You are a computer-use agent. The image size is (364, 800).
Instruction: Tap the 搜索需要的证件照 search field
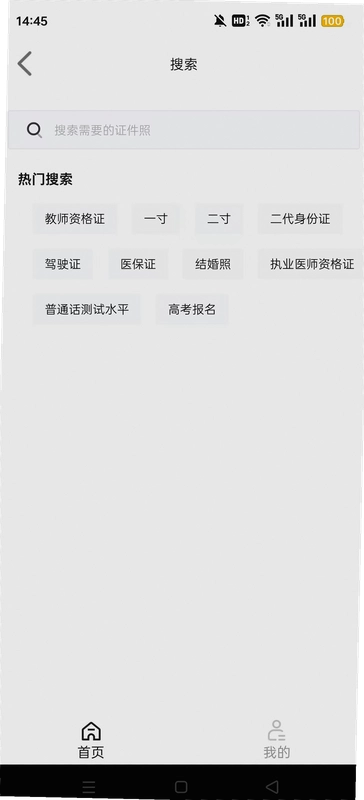(184, 130)
